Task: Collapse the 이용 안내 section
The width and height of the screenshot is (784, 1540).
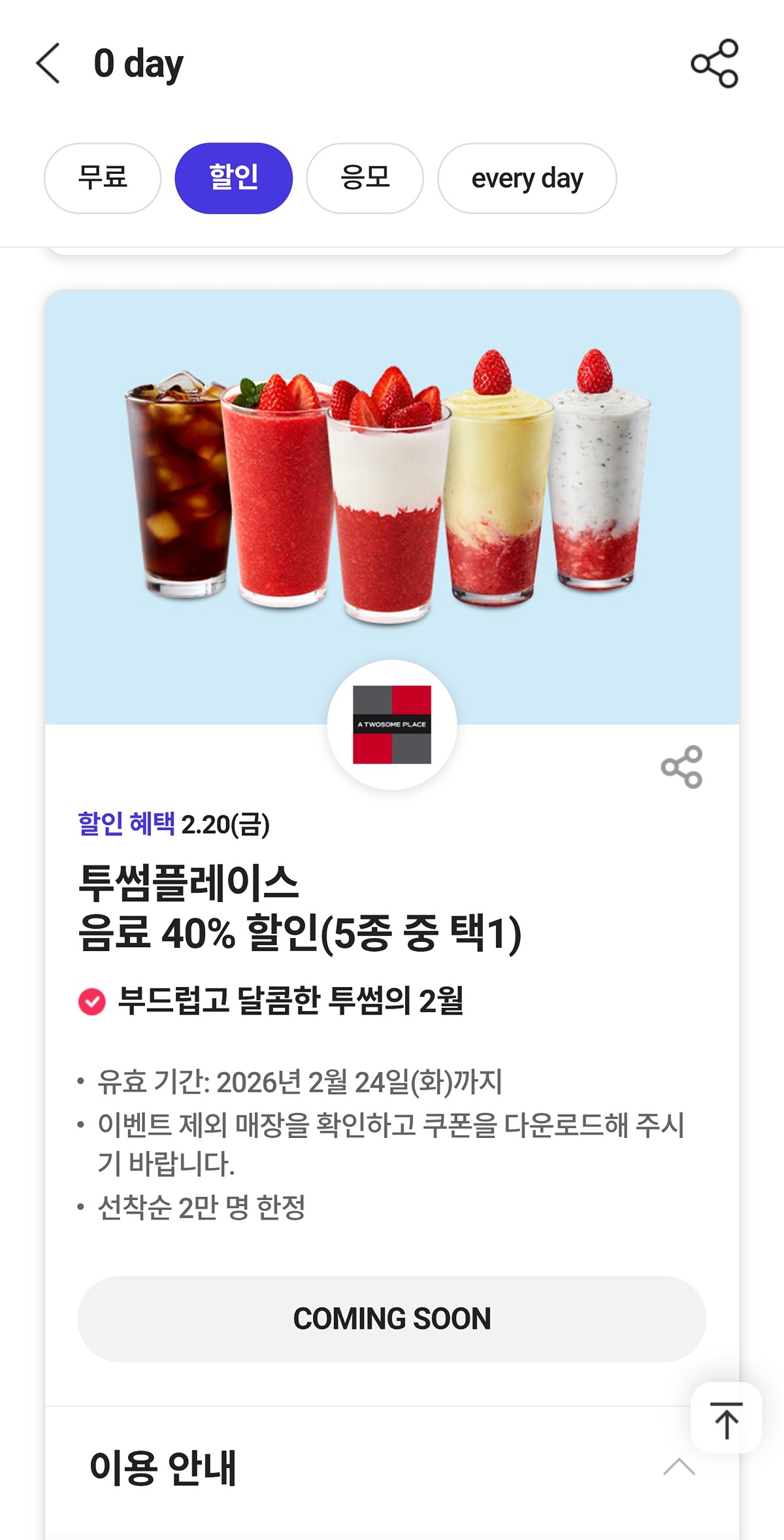Action: click(679, 1467)
